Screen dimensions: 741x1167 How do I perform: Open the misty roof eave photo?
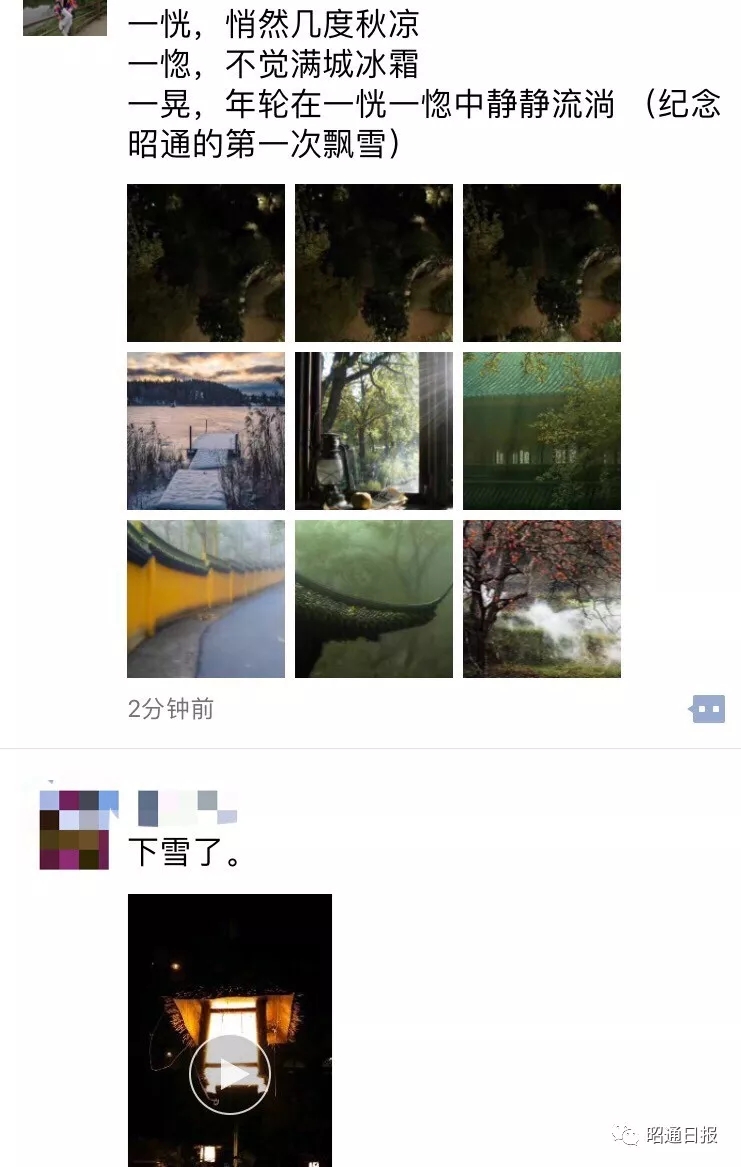373,599
